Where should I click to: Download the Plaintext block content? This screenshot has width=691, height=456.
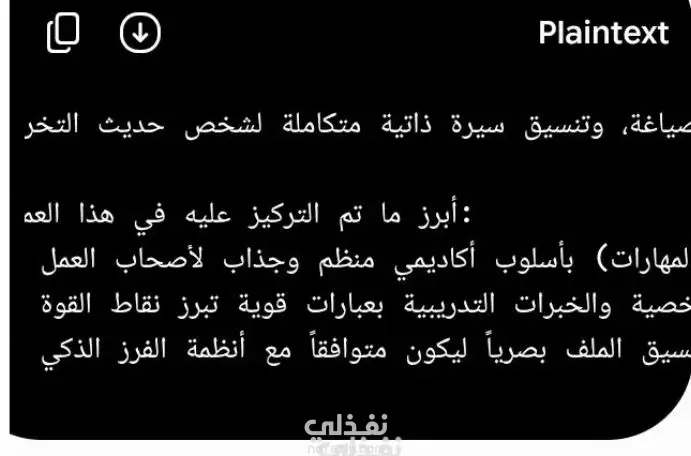point(140,33)
